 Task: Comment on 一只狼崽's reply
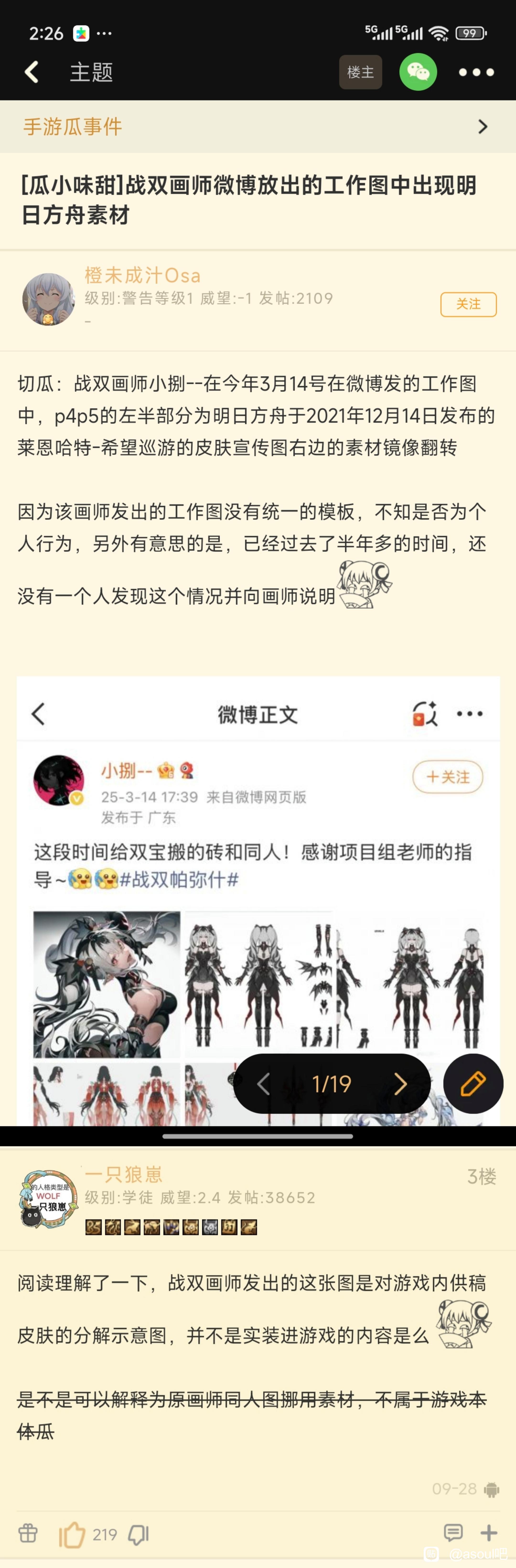point(453,1532)
